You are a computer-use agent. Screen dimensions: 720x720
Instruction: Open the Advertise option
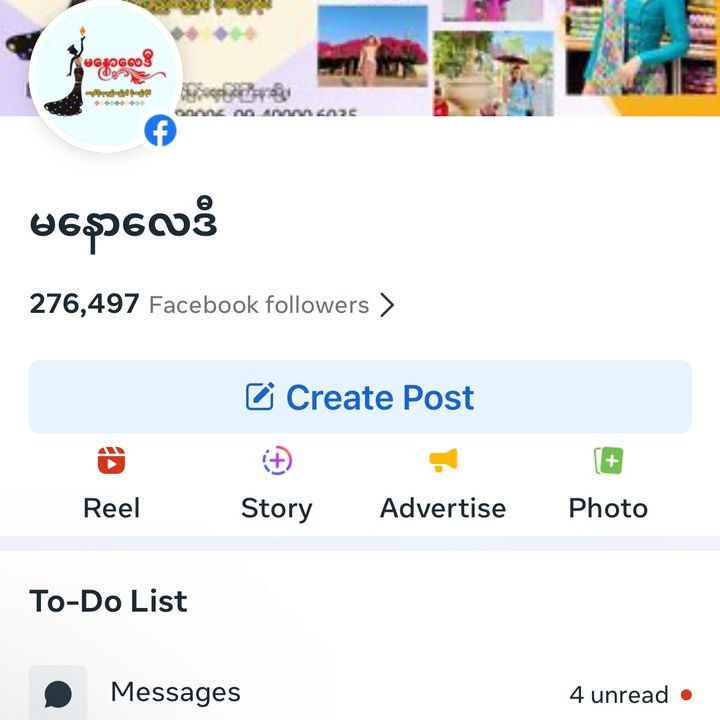tap(443, 483)
